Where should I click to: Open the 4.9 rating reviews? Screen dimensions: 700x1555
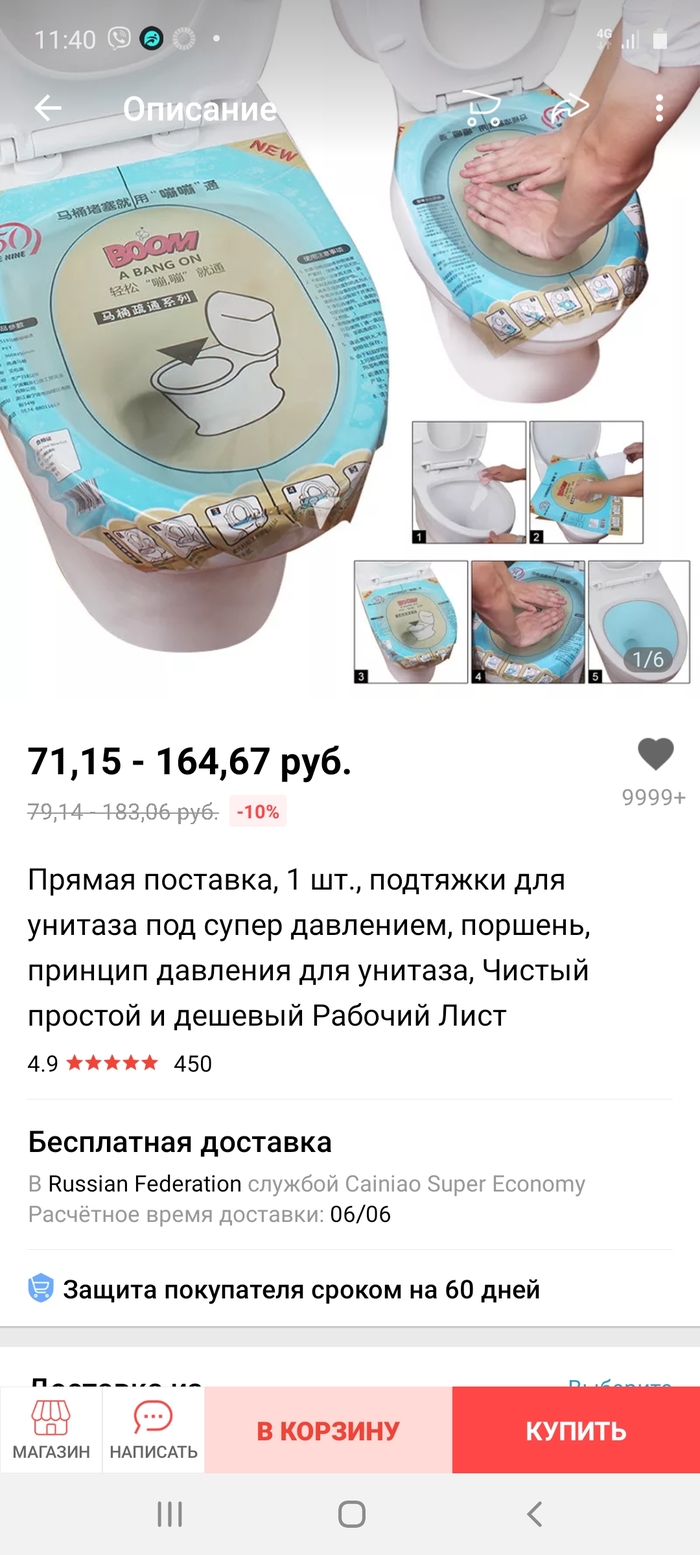[x=120, y=1063]
